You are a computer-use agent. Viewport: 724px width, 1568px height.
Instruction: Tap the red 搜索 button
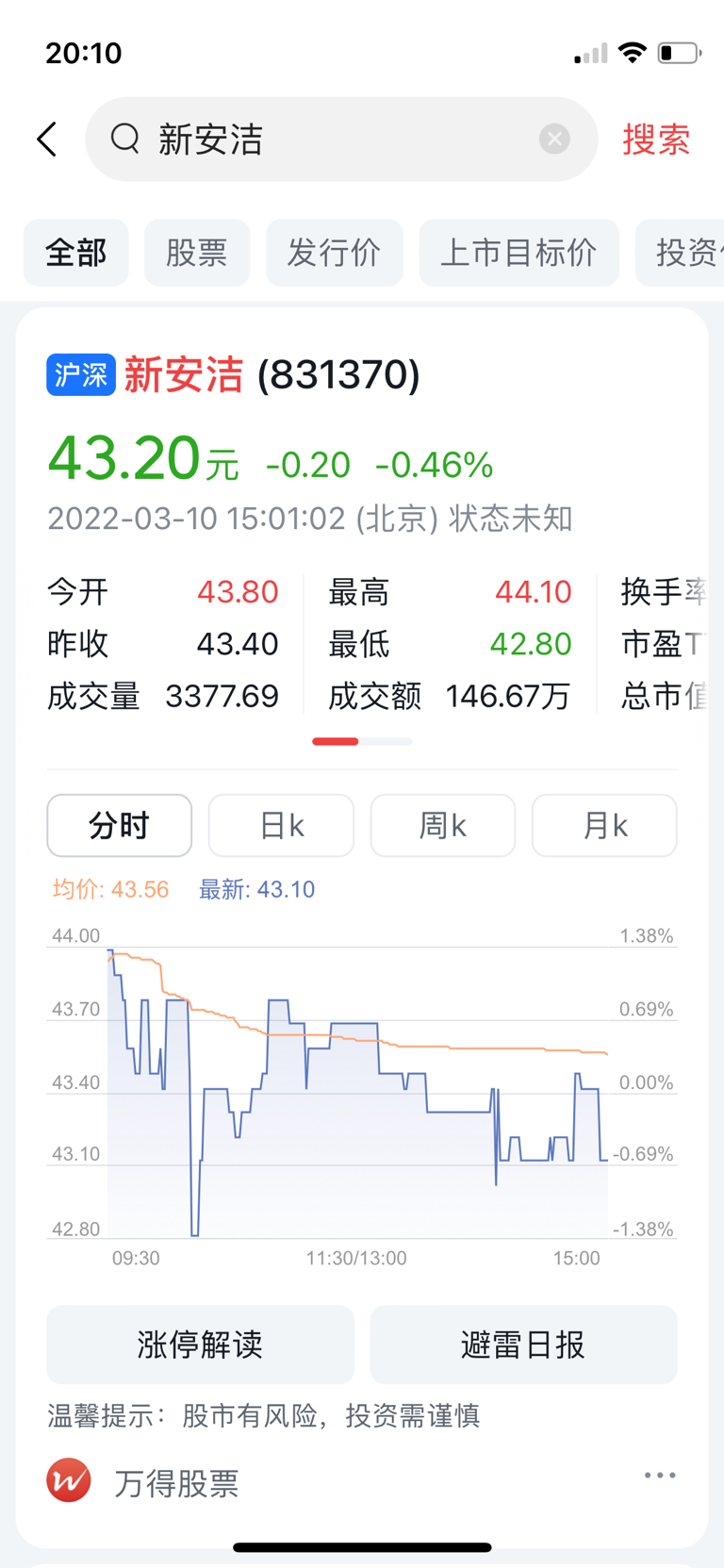(656, 140)
